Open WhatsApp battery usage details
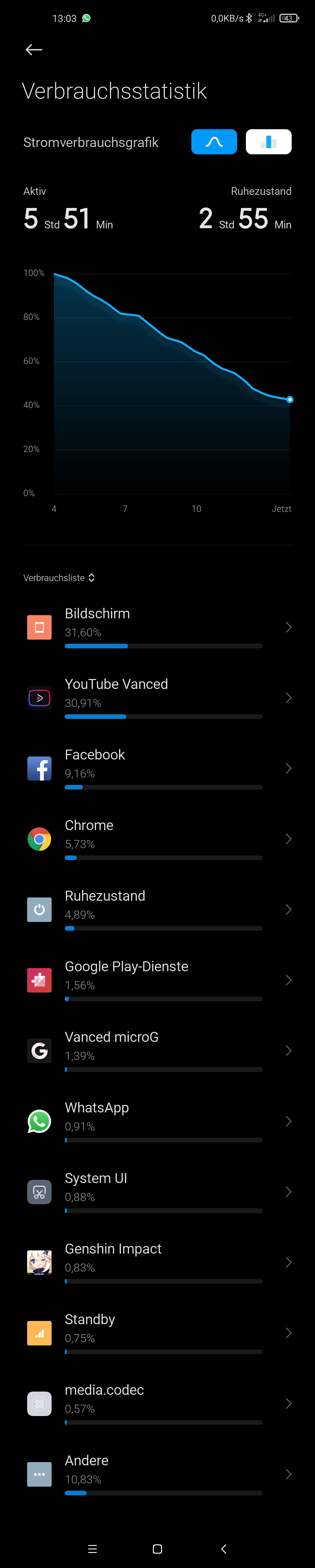315x1568 pixels. pos(157,1121)
